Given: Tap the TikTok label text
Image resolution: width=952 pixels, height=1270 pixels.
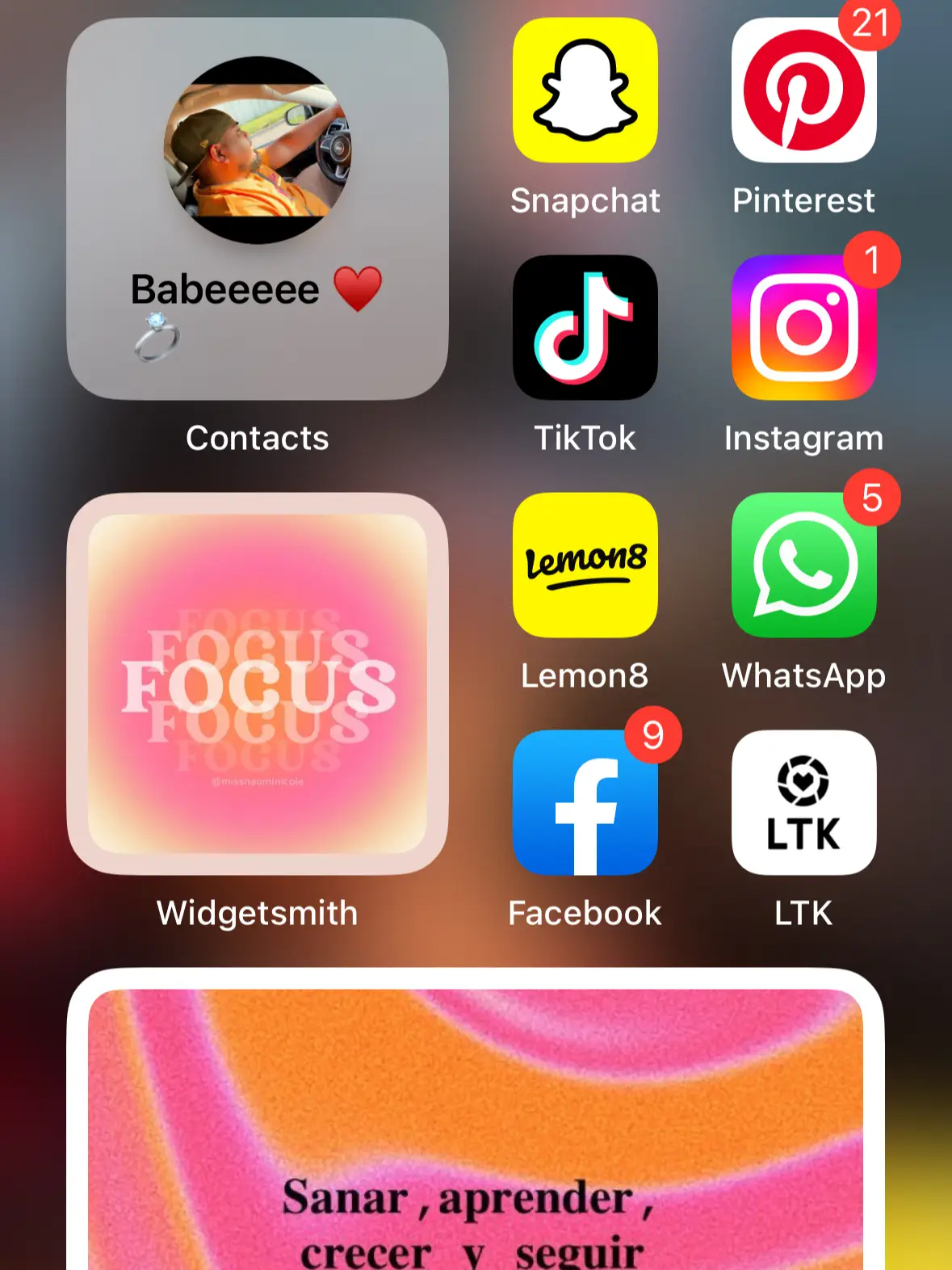Looking at the screenshot, I should click(585, 438).
